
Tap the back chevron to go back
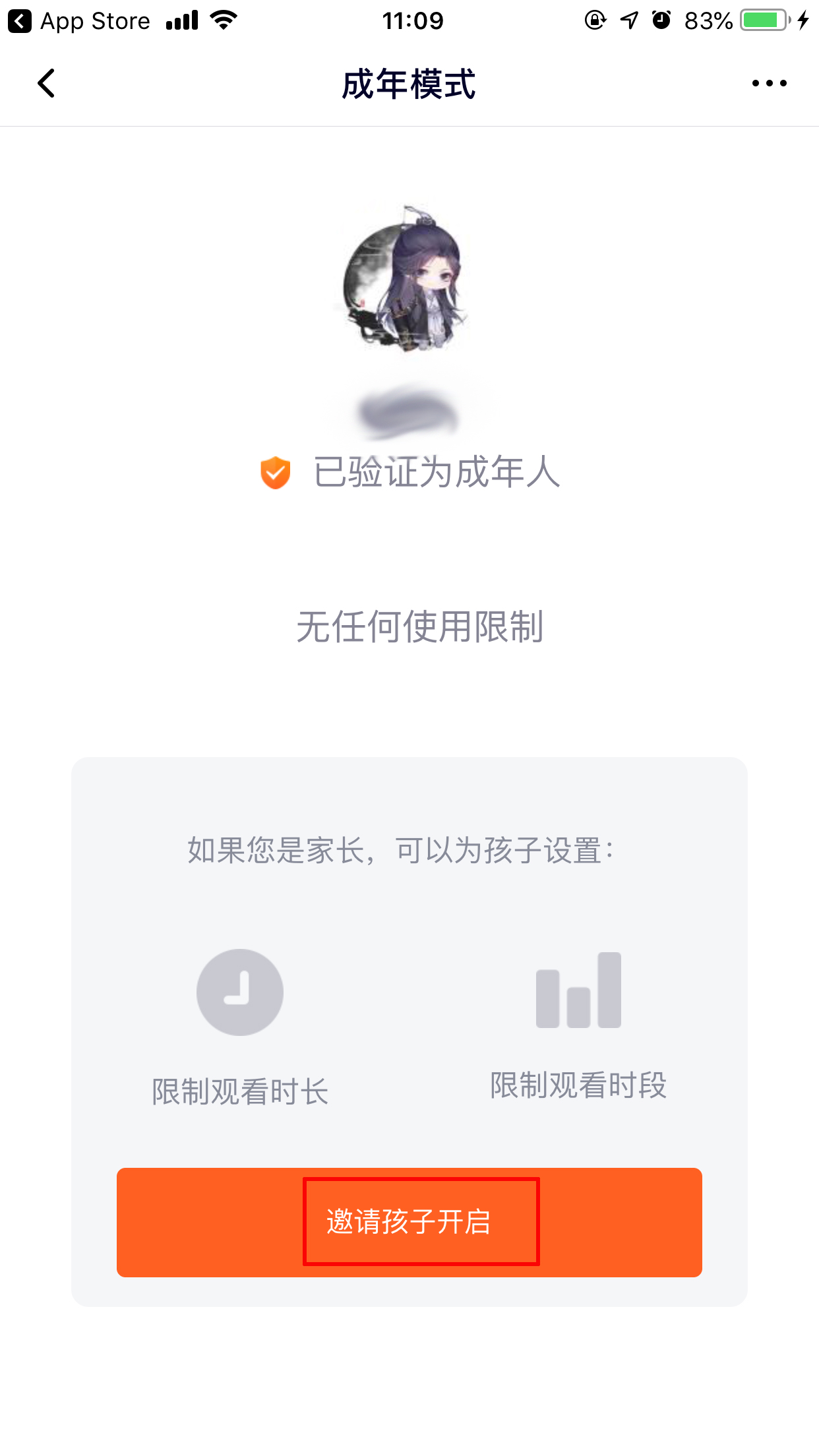[45, 83]
